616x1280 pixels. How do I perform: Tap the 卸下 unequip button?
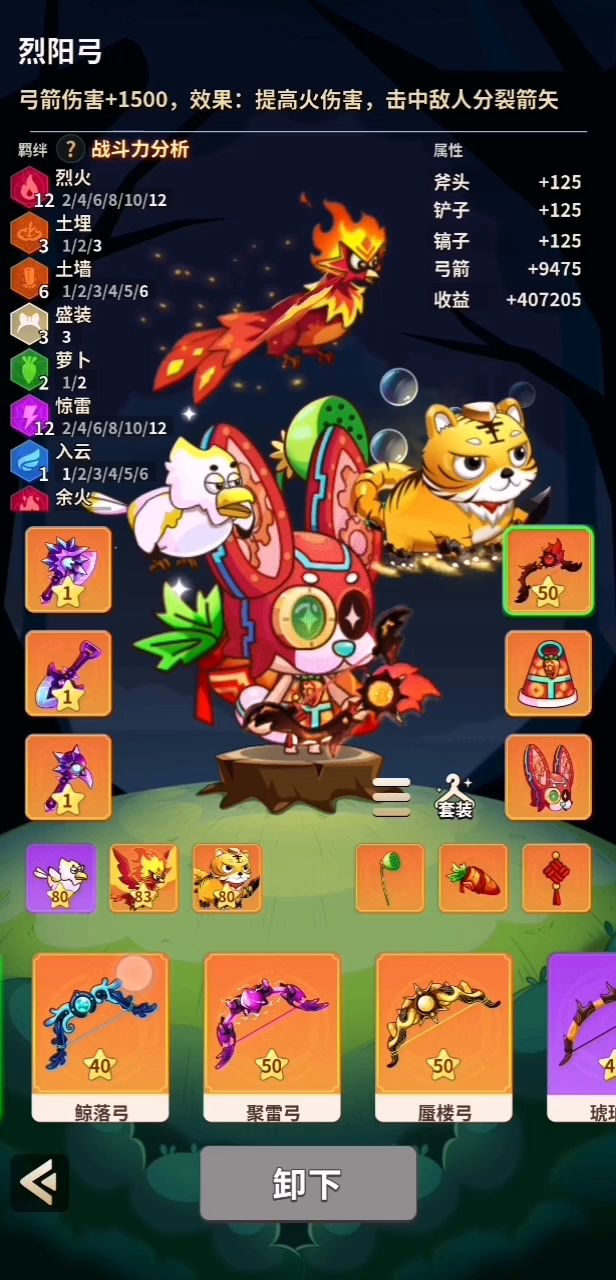(308, 1183)
